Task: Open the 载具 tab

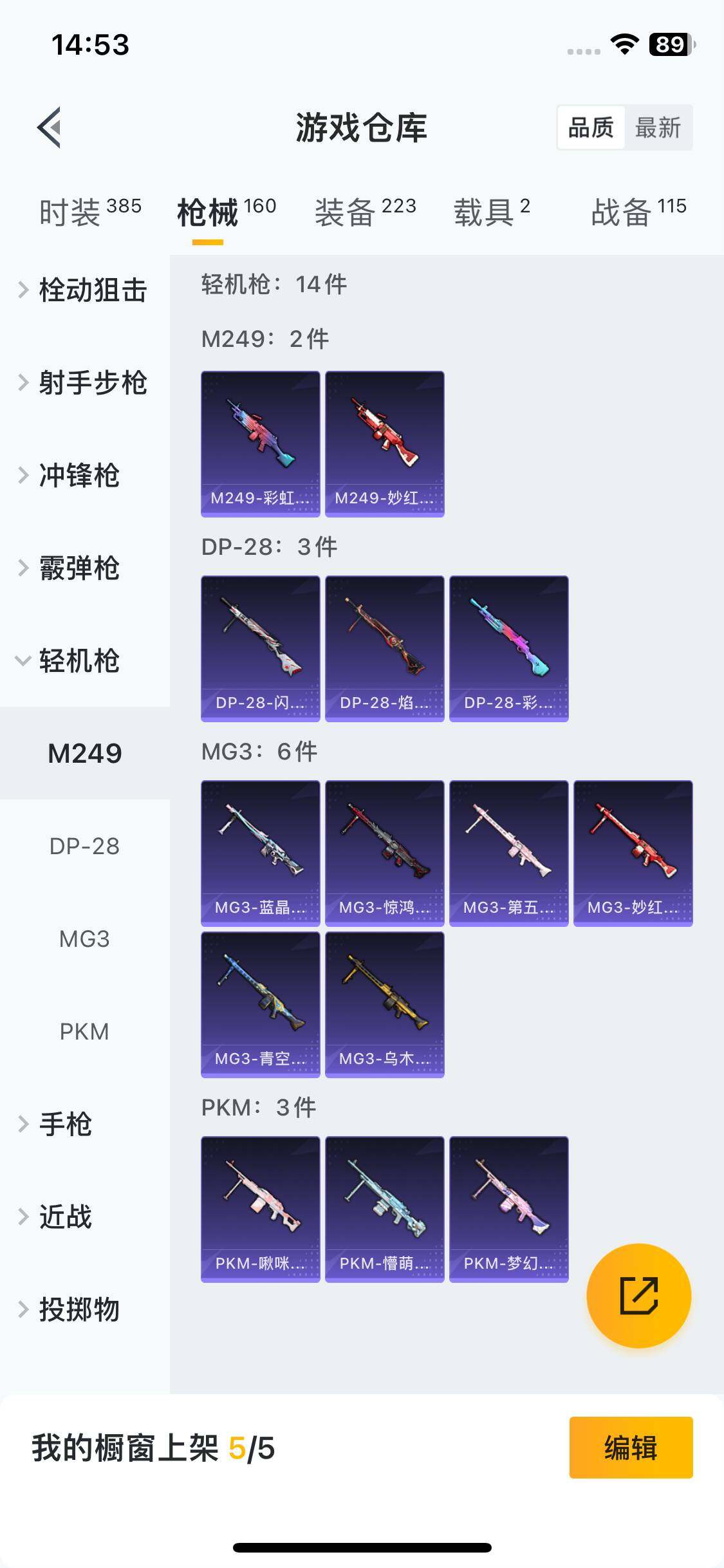Action: [x=492, y=212]
